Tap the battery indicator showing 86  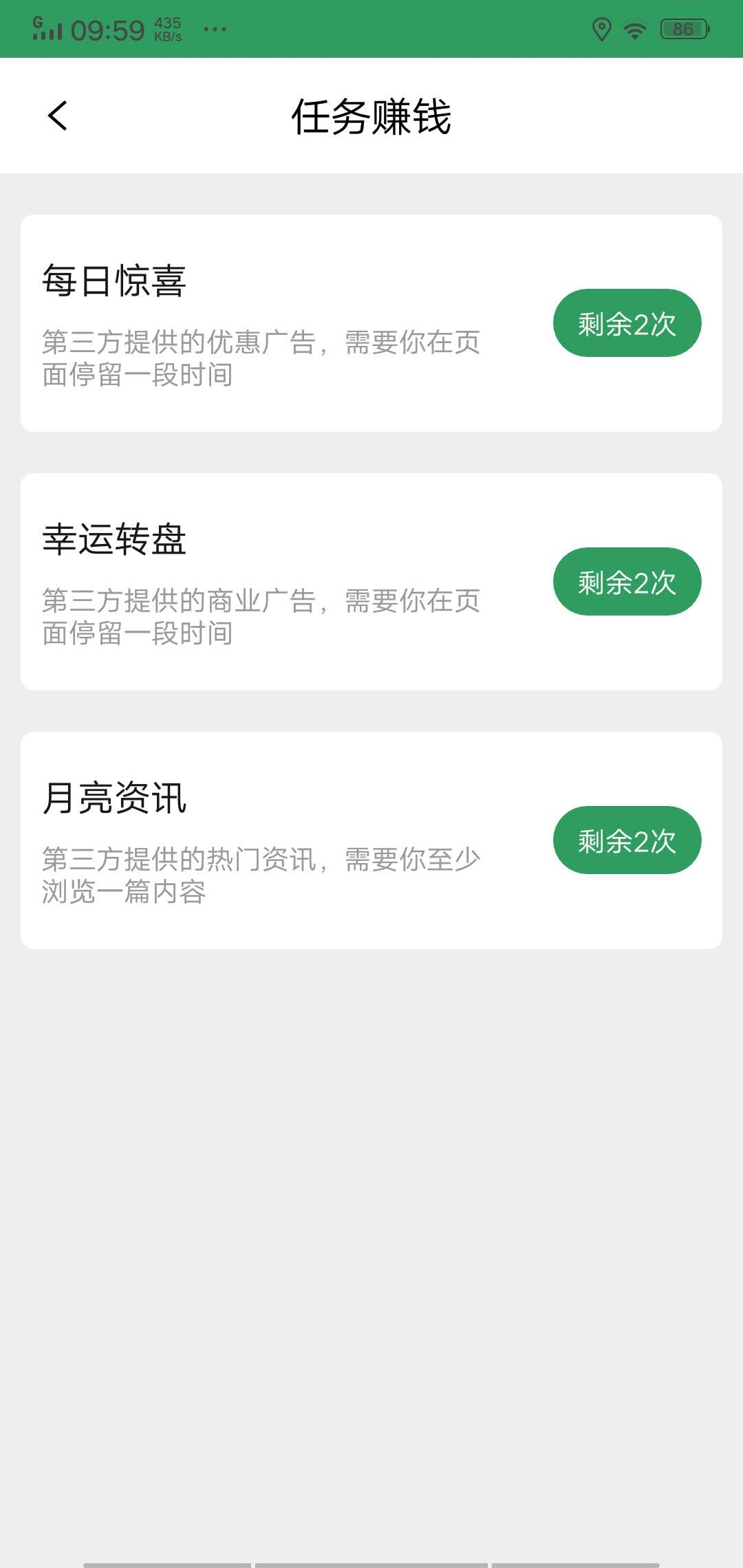(x=681, y=28)
